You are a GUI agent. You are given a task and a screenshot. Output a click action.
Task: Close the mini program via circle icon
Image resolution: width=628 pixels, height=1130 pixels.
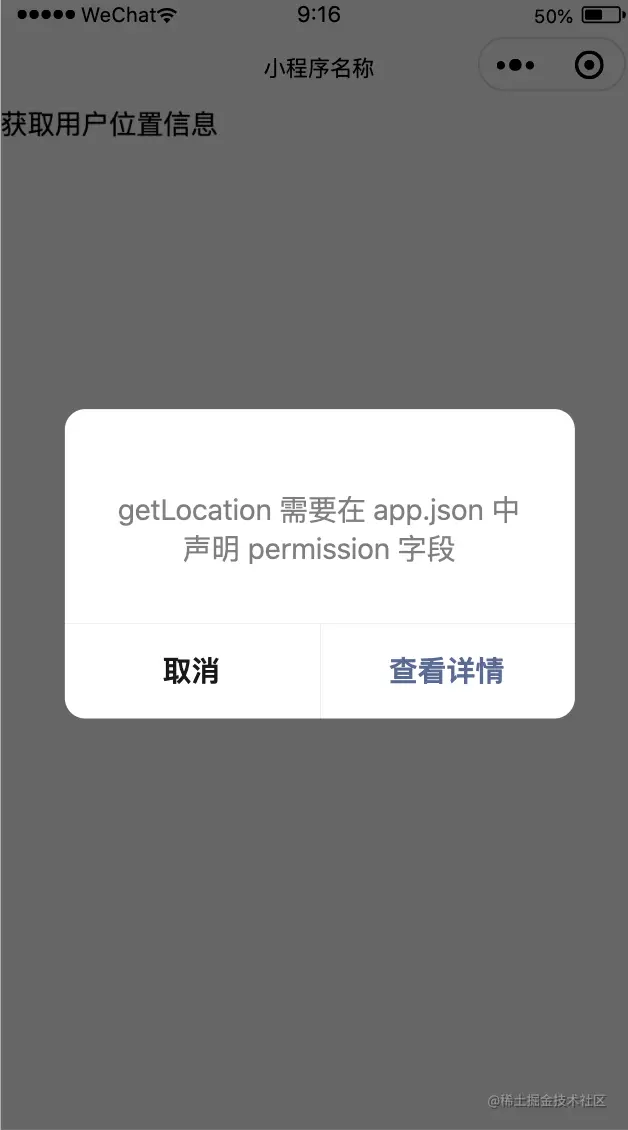coord(590,66)
